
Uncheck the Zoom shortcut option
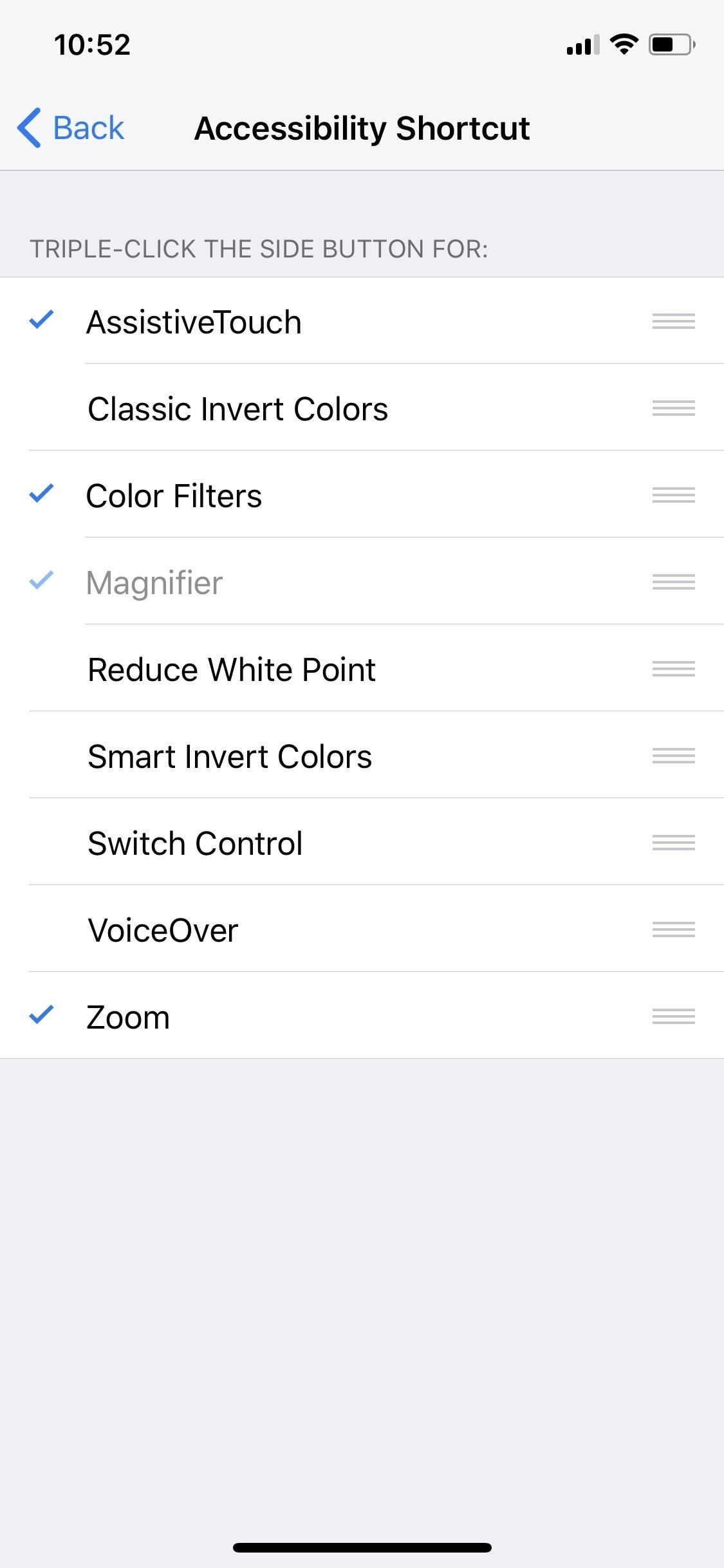pyautogui.click(x=128, y=1017)
